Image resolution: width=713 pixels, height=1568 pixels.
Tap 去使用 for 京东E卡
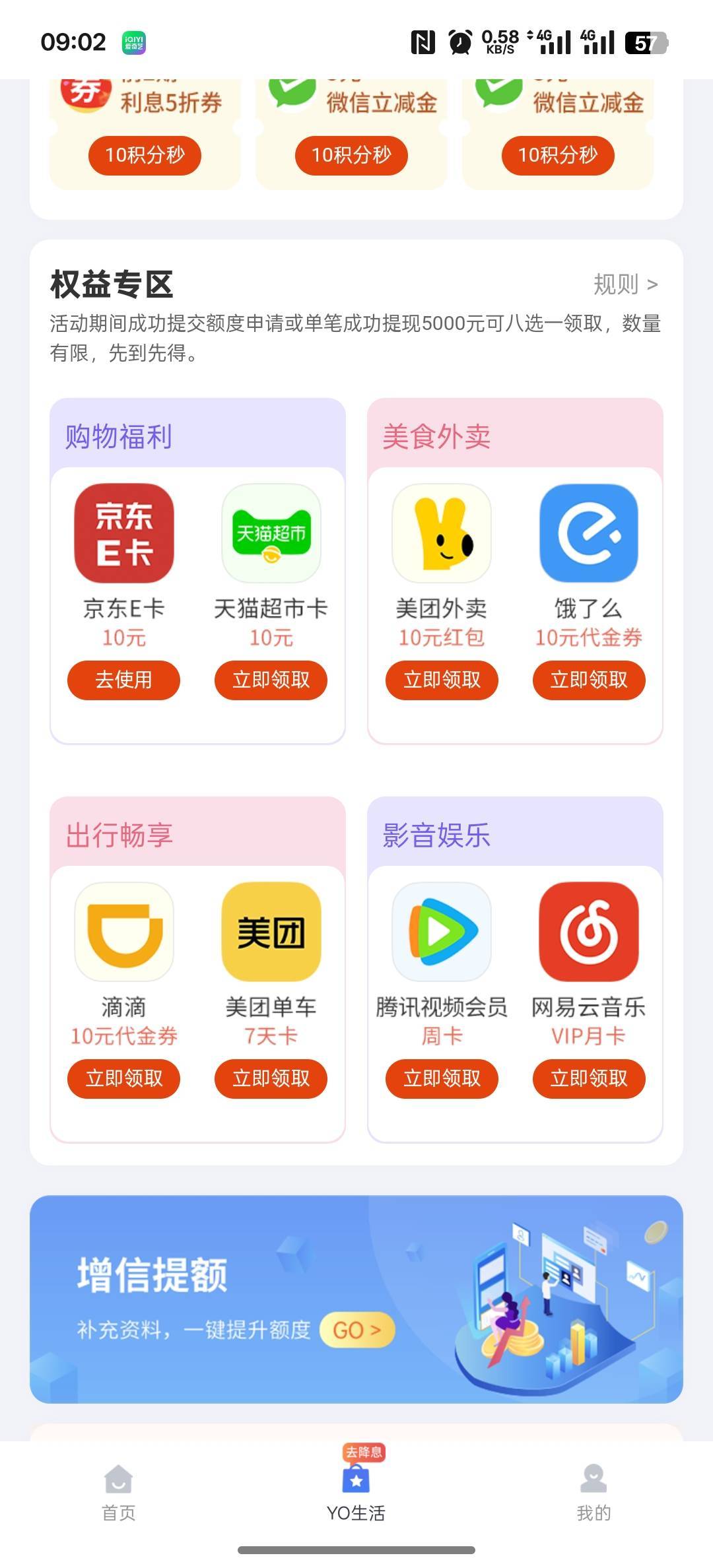[x=123, y=680]
